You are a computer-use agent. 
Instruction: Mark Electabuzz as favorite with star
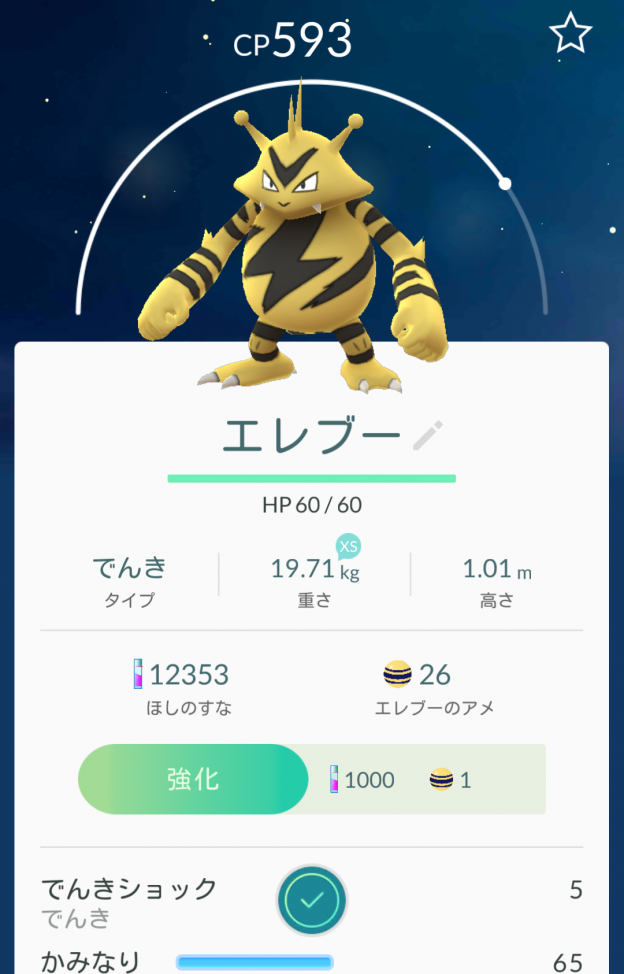tap(571, 34)
